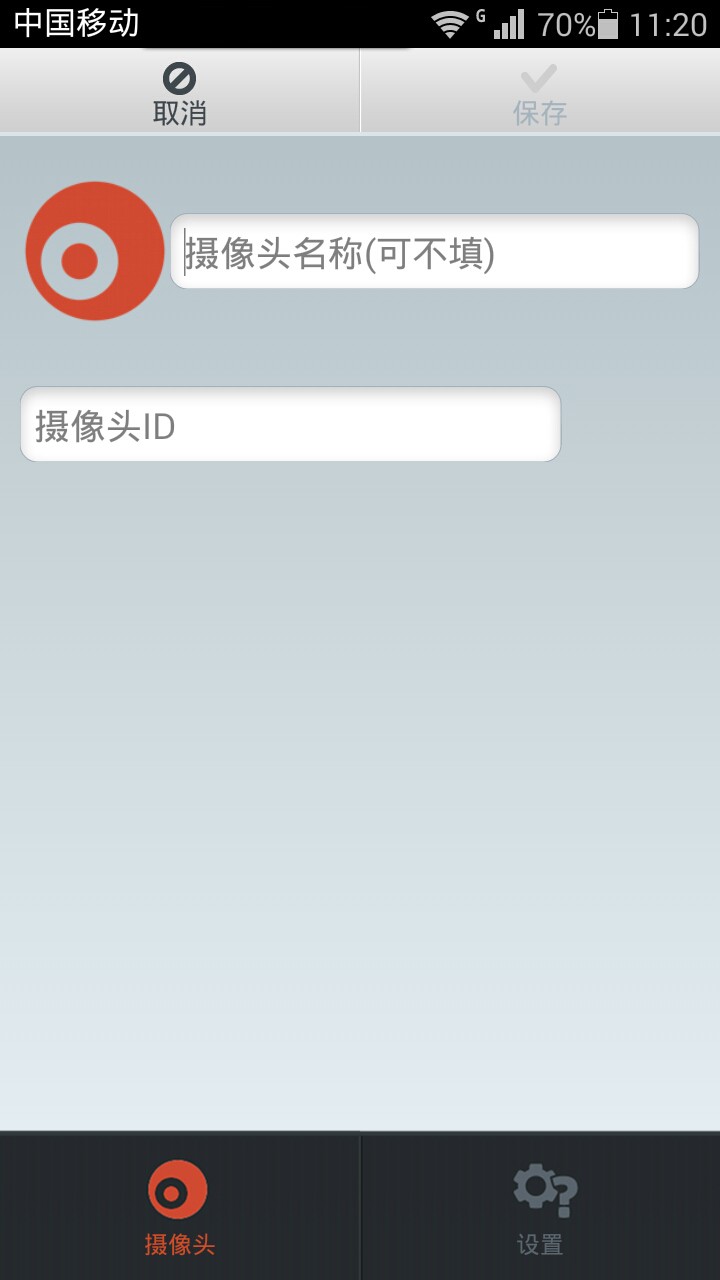Enter the 摄像头ID field

(290, 425)
